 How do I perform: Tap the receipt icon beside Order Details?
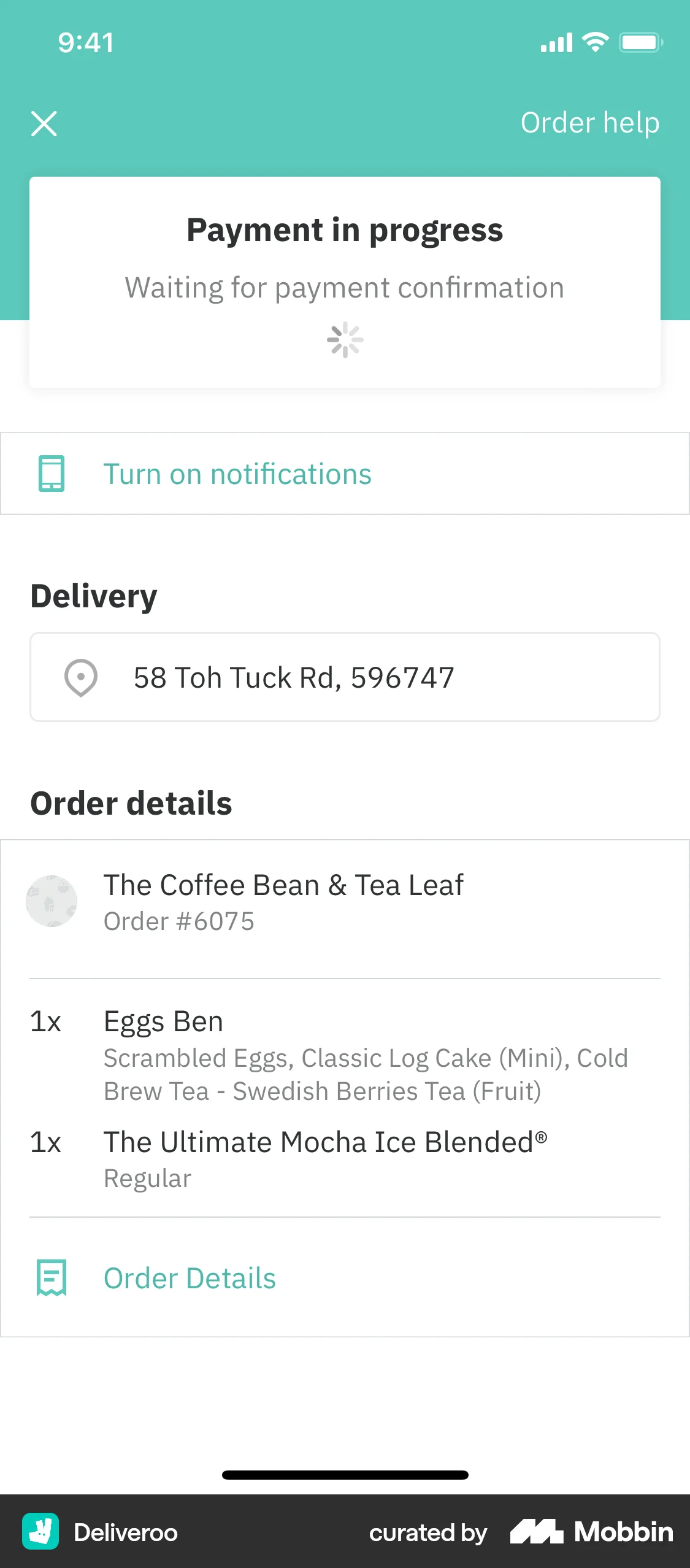click(51, 1277)
